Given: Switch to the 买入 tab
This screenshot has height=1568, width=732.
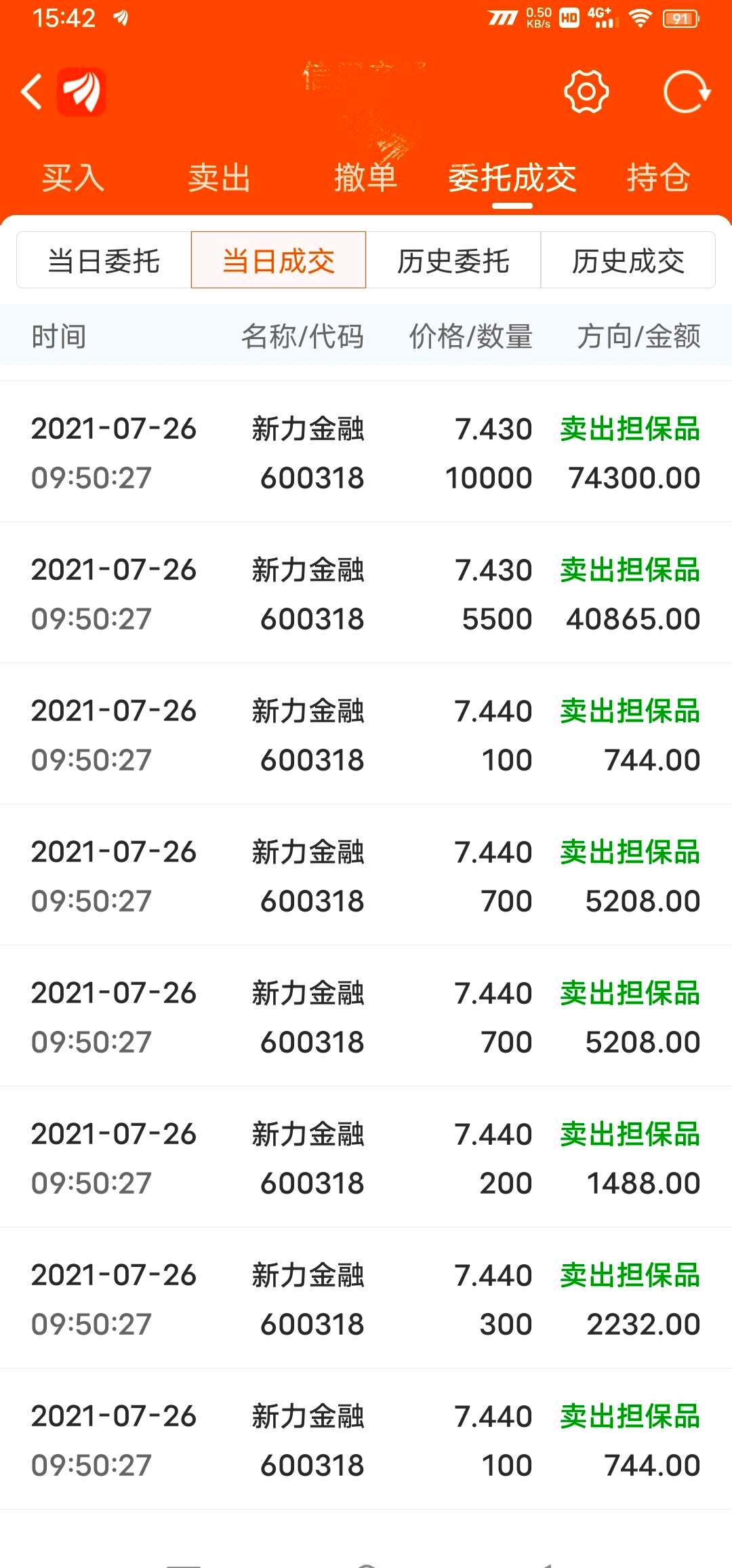Looking at the screenshot, I should [73, 178].
